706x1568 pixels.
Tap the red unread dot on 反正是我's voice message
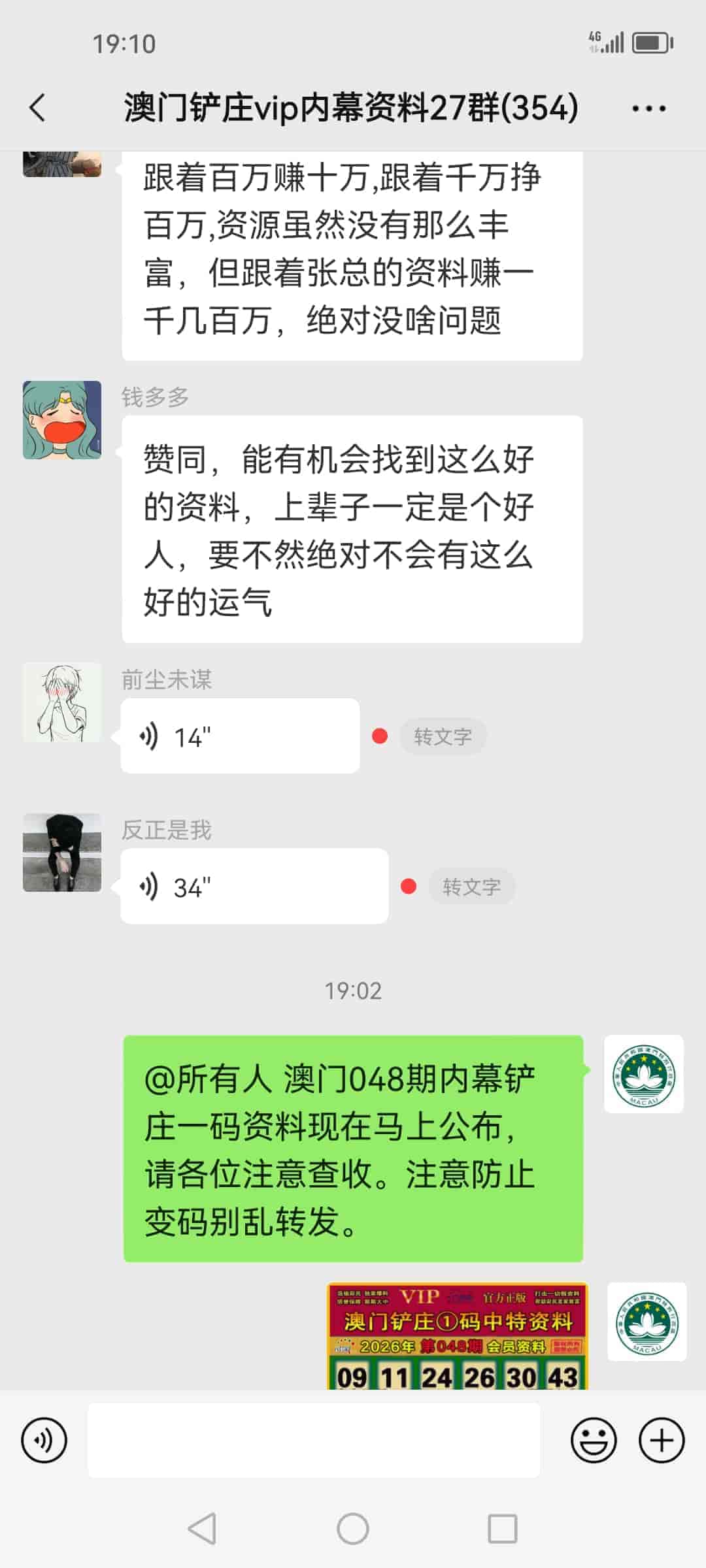pos(408,885)
